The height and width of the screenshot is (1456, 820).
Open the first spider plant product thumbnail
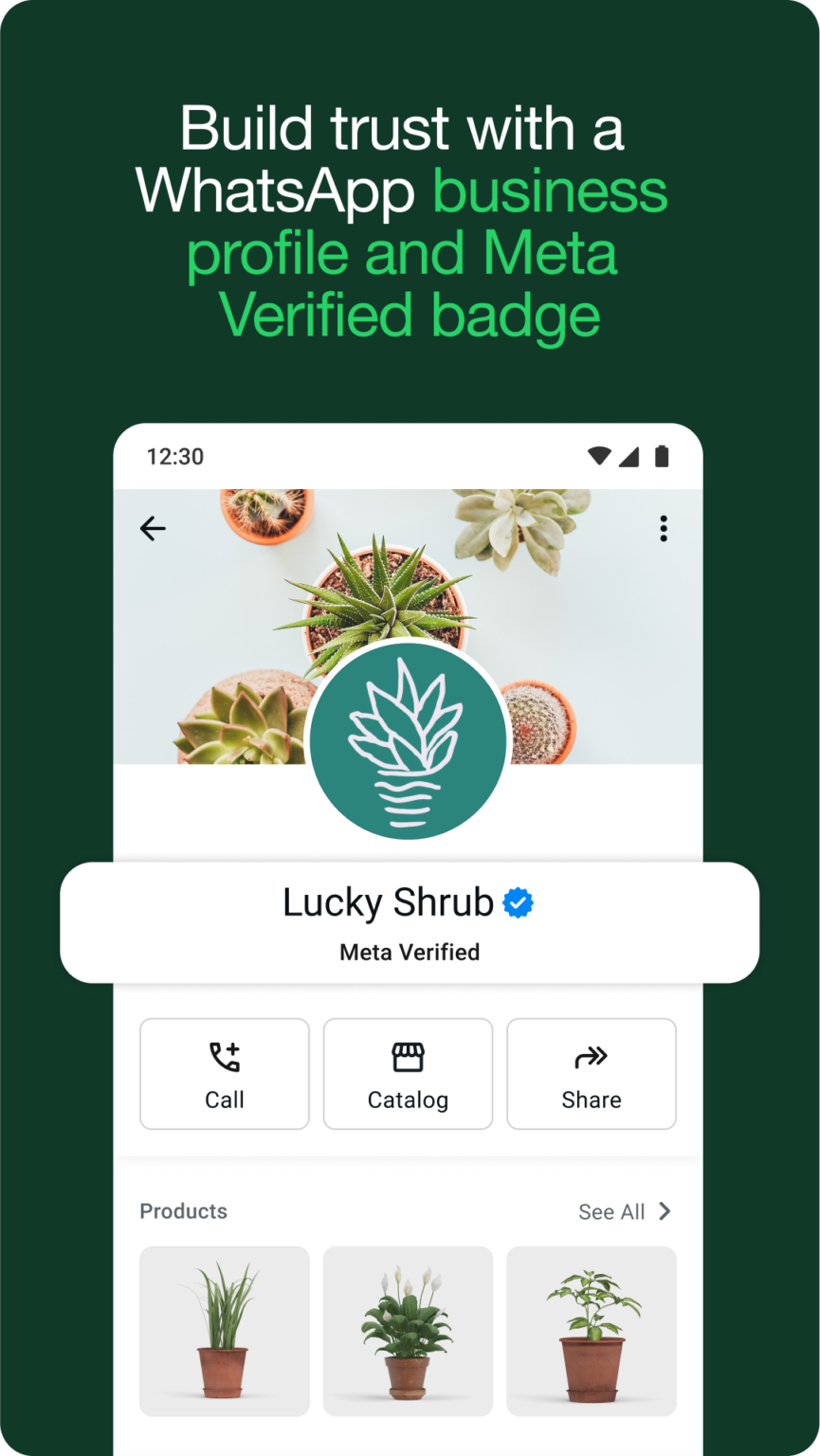click(224, 1331)
